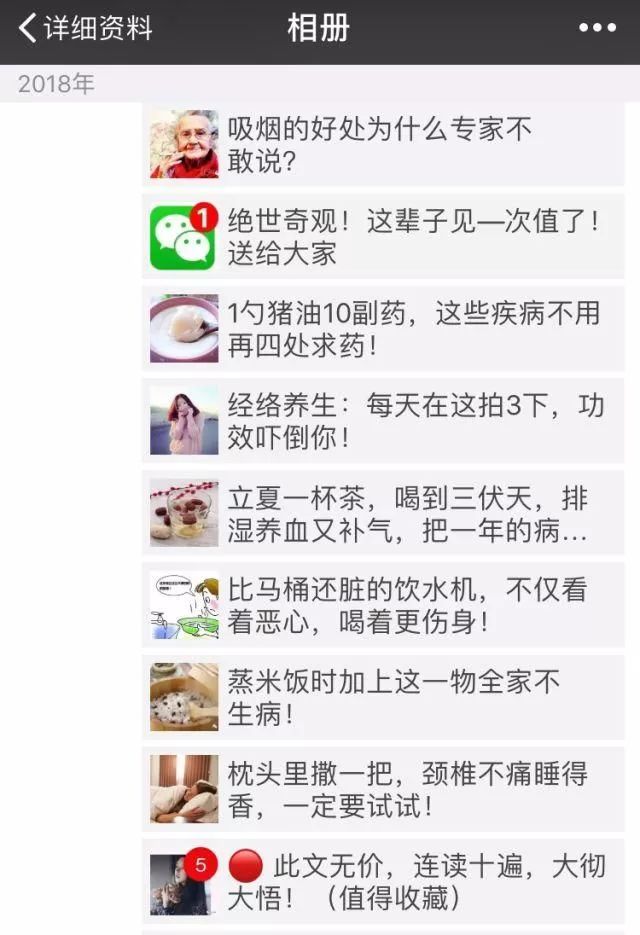Open the 经络养生 article
The image size is (640, 935).
coord(383,420)
